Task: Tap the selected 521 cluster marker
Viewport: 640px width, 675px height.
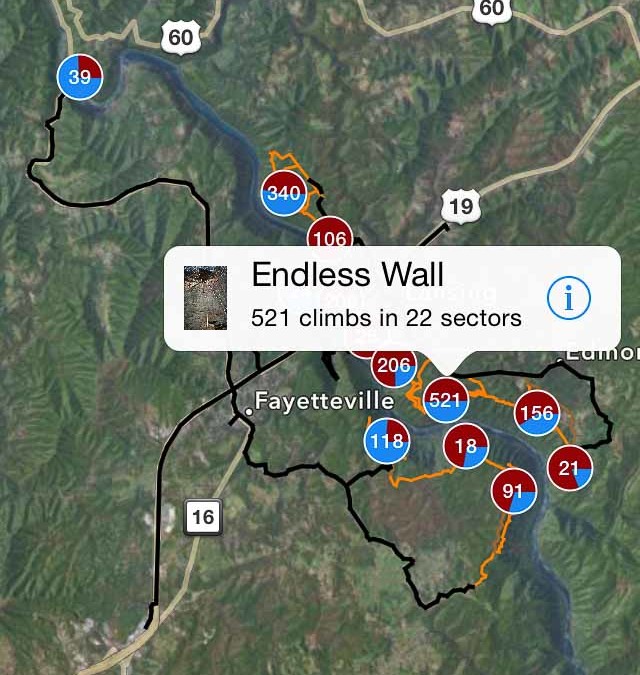Action: [x=446, y=400]
